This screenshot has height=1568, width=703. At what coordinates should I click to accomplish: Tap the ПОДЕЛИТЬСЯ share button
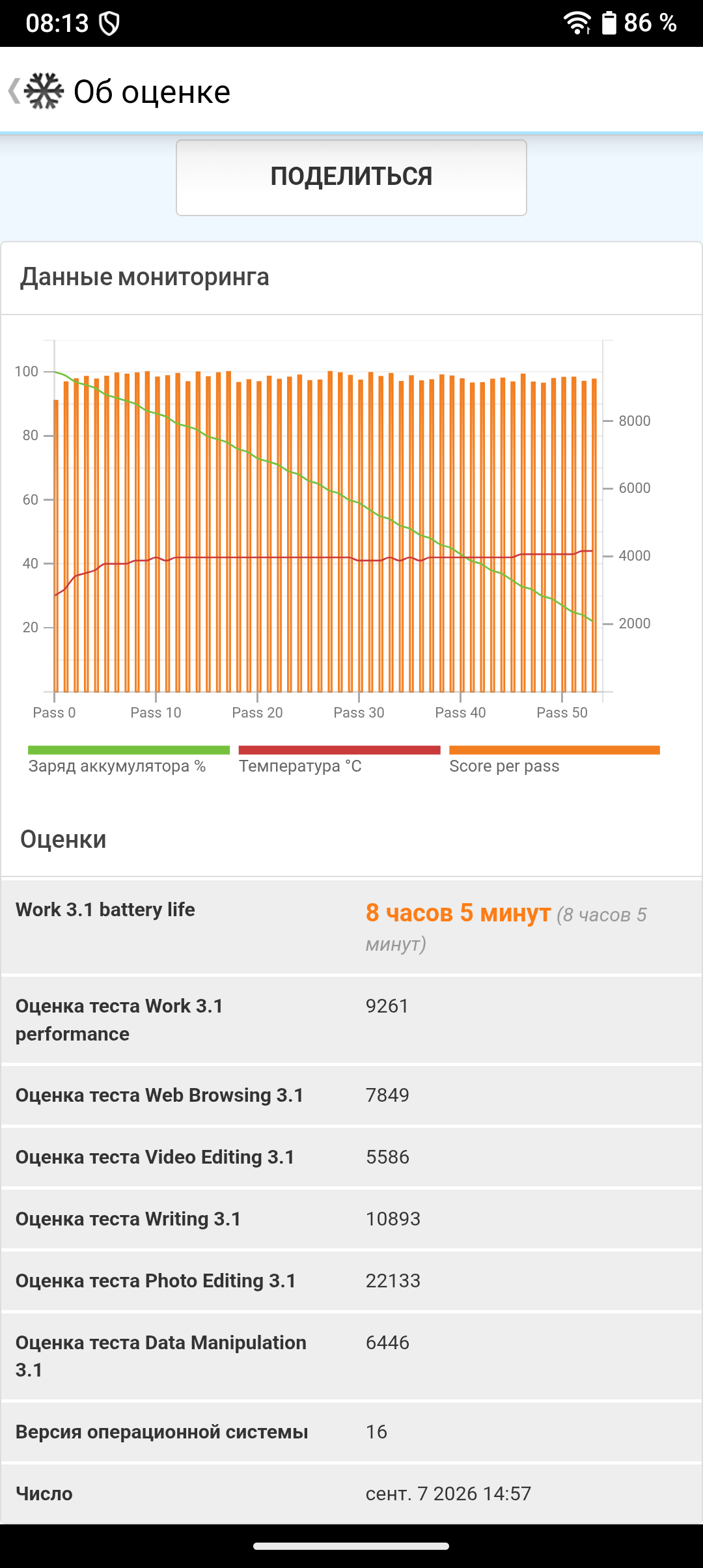click(351, 177)
